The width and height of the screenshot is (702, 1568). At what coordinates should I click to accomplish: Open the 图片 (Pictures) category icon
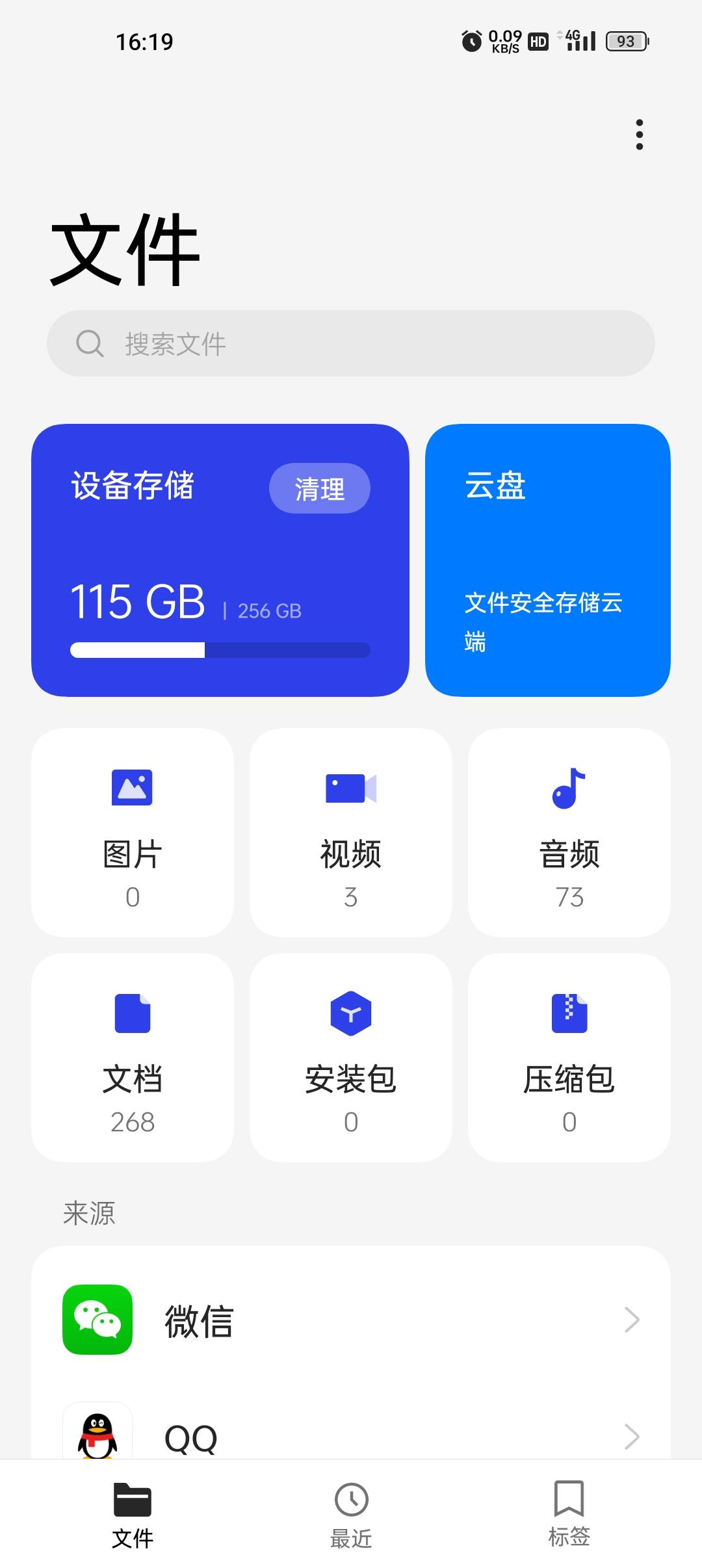coord(132,787)
